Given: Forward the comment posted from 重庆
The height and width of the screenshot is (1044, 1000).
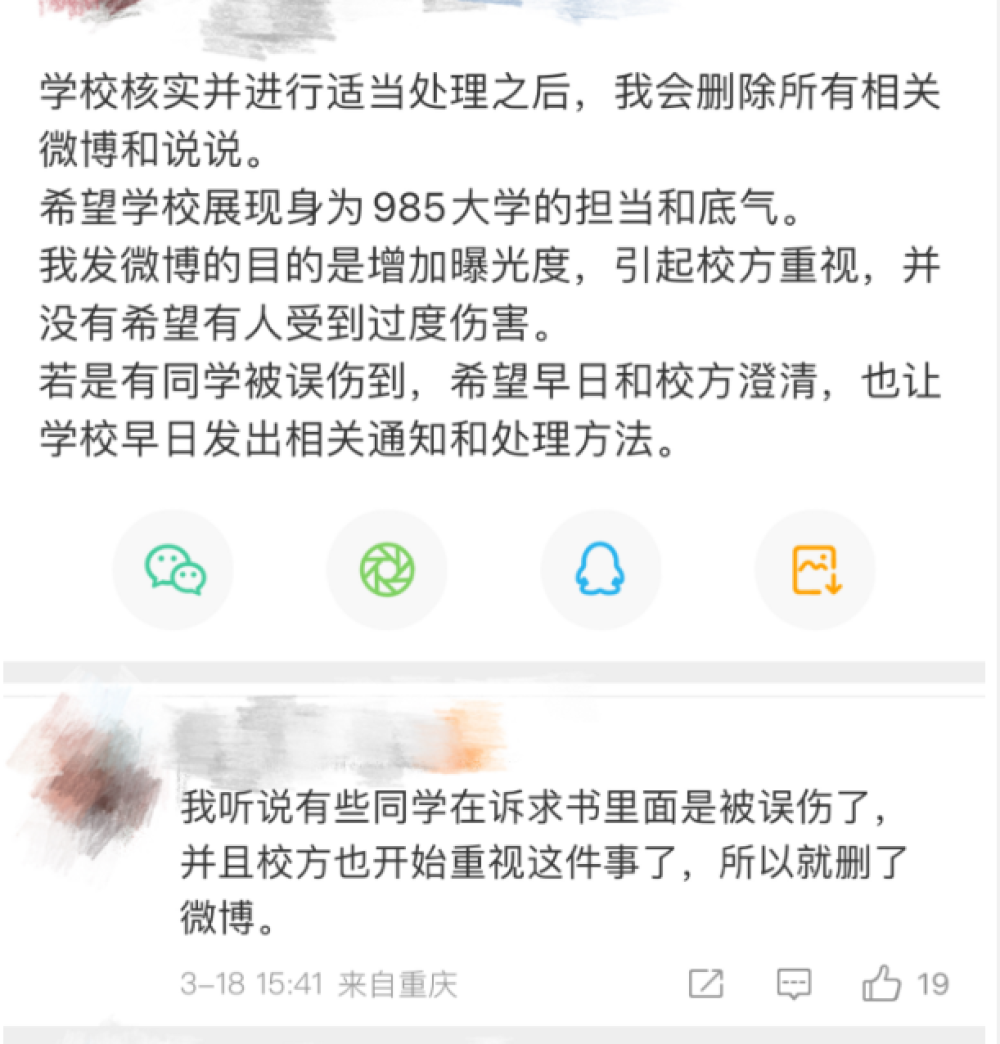Looking at the screenshot, I should [706, 984].
